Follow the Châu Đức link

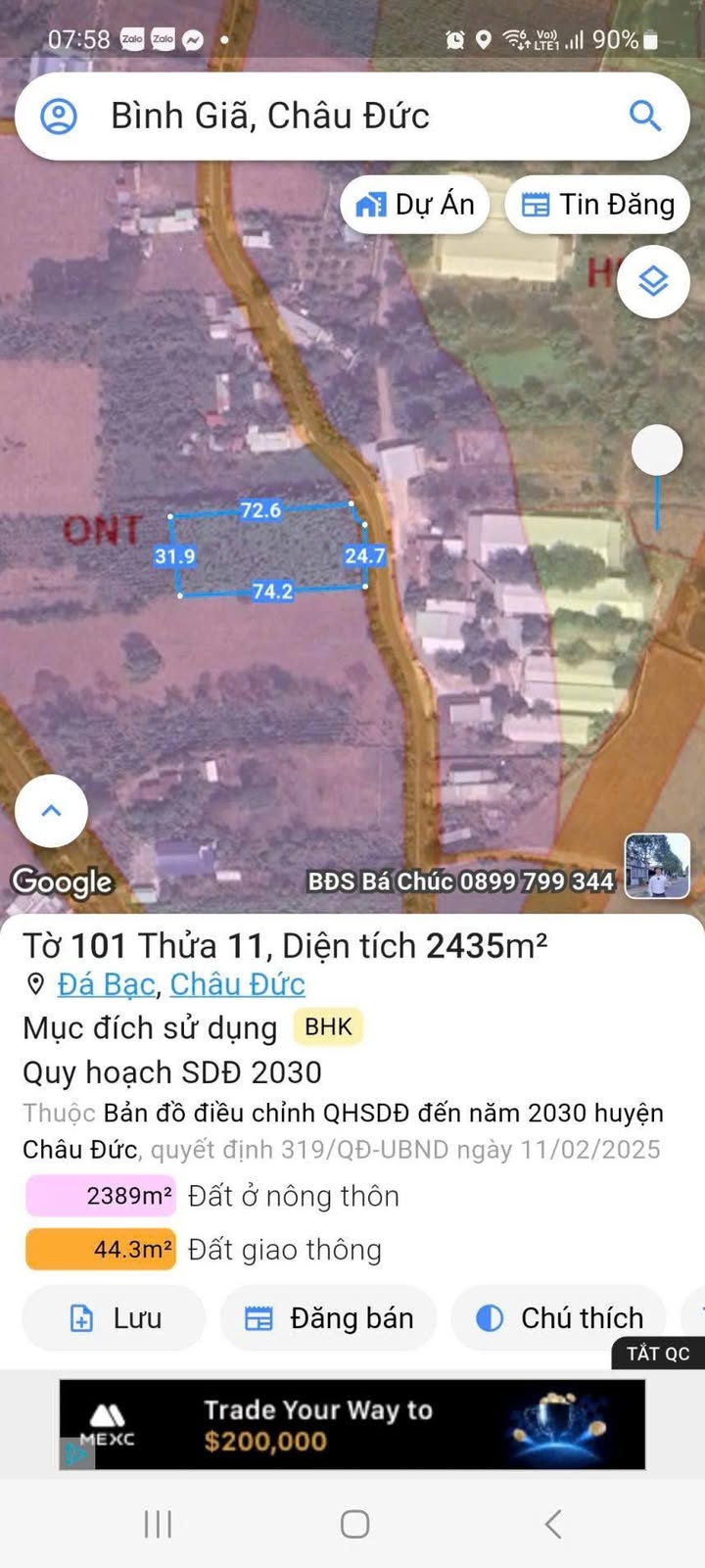(237, 984)
